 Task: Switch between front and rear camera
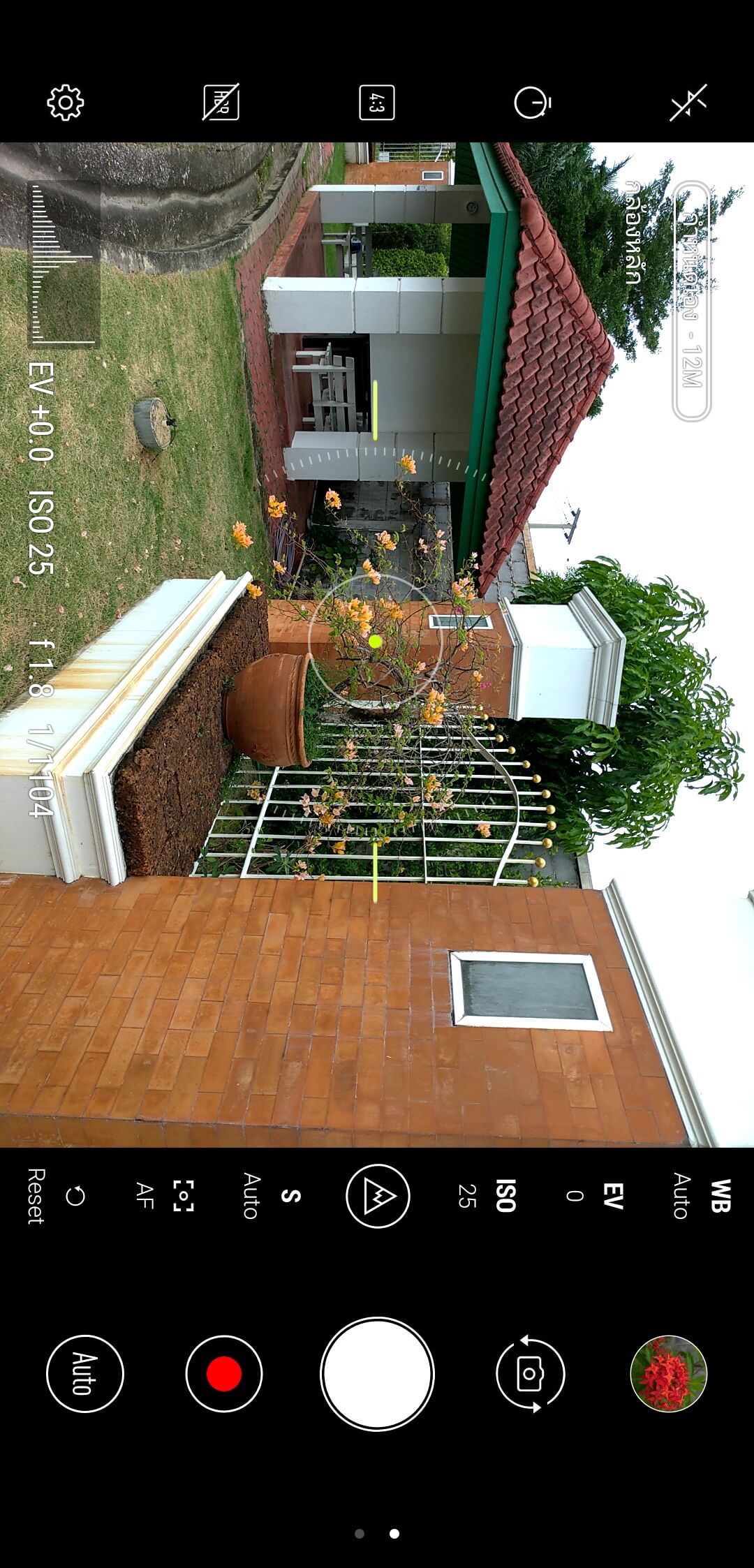tap(530, 1374)
